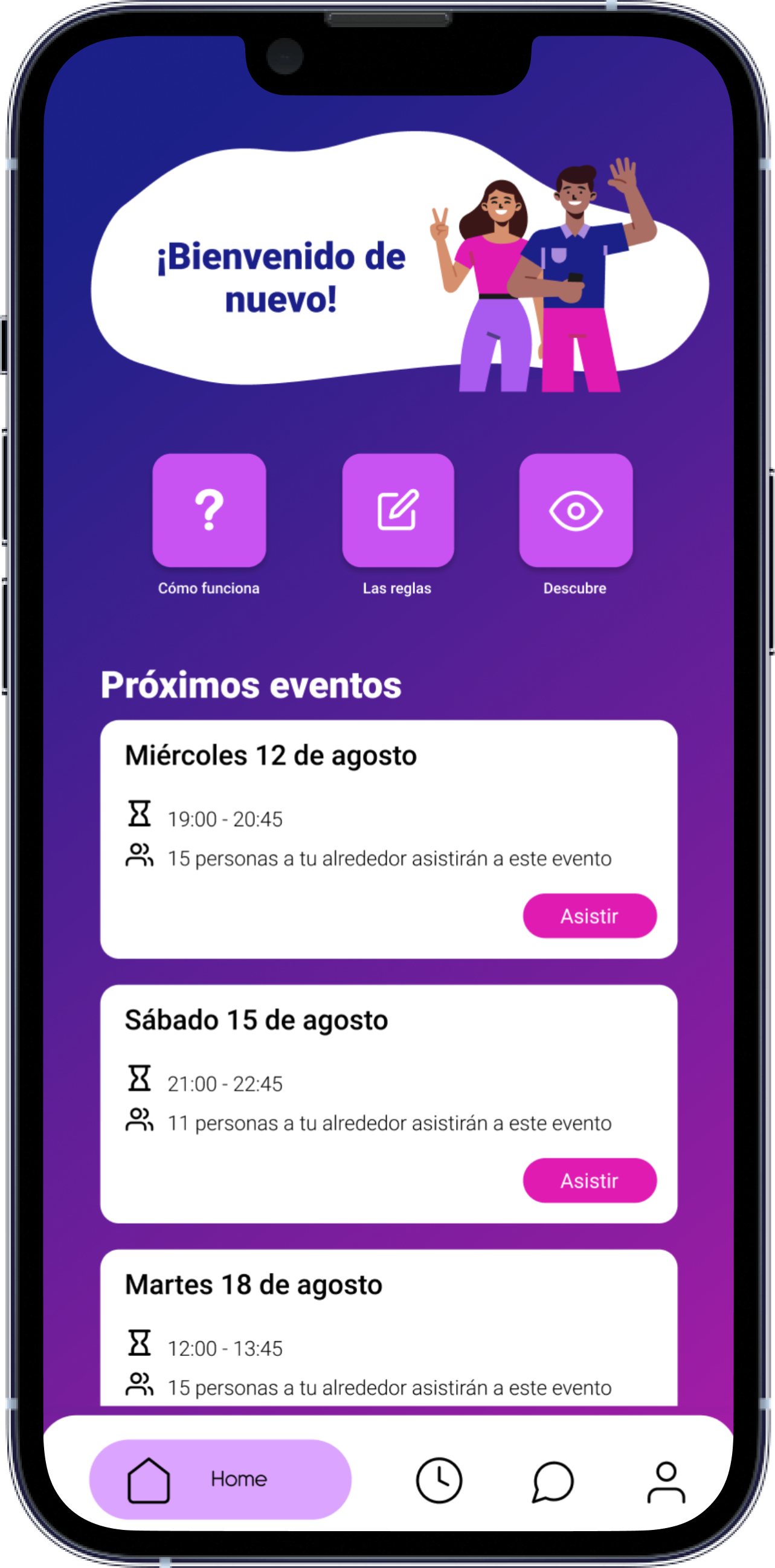Tap the Descubre eye tile

(x=576, y=510)
